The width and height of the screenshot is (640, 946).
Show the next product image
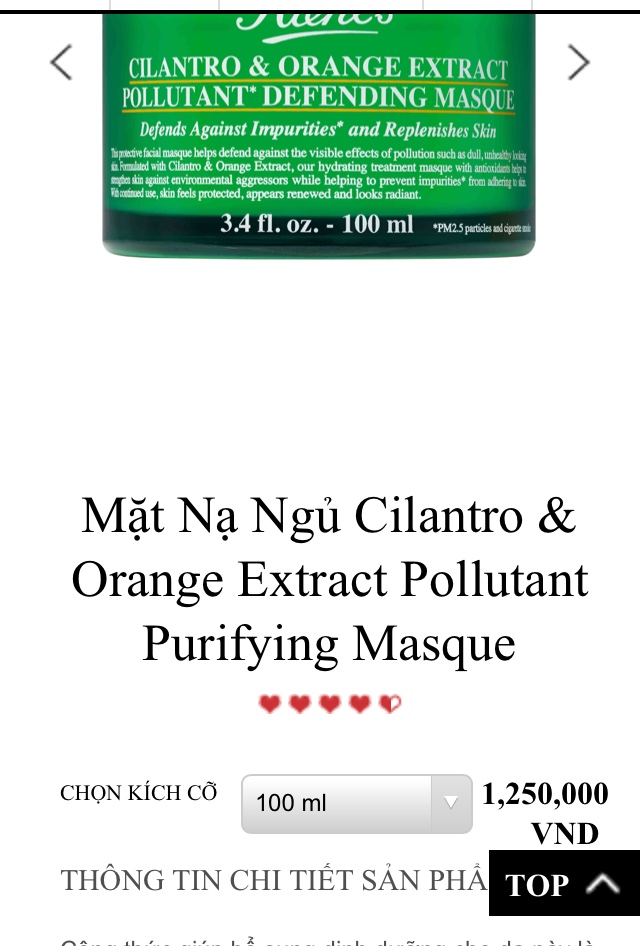pos(578,62)
